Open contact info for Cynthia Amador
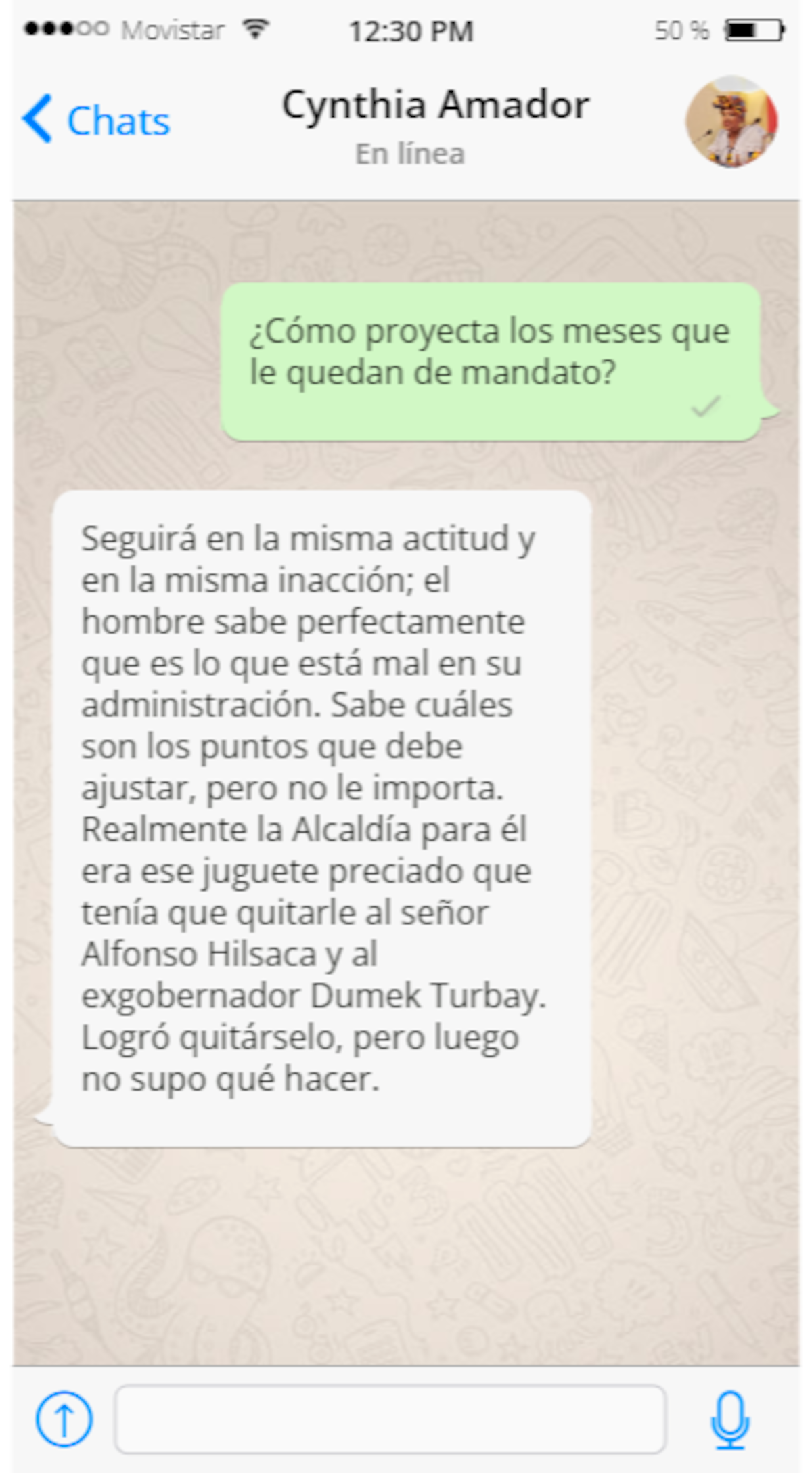The width and height of the screenshot is (812, 1473). point(435,107)
